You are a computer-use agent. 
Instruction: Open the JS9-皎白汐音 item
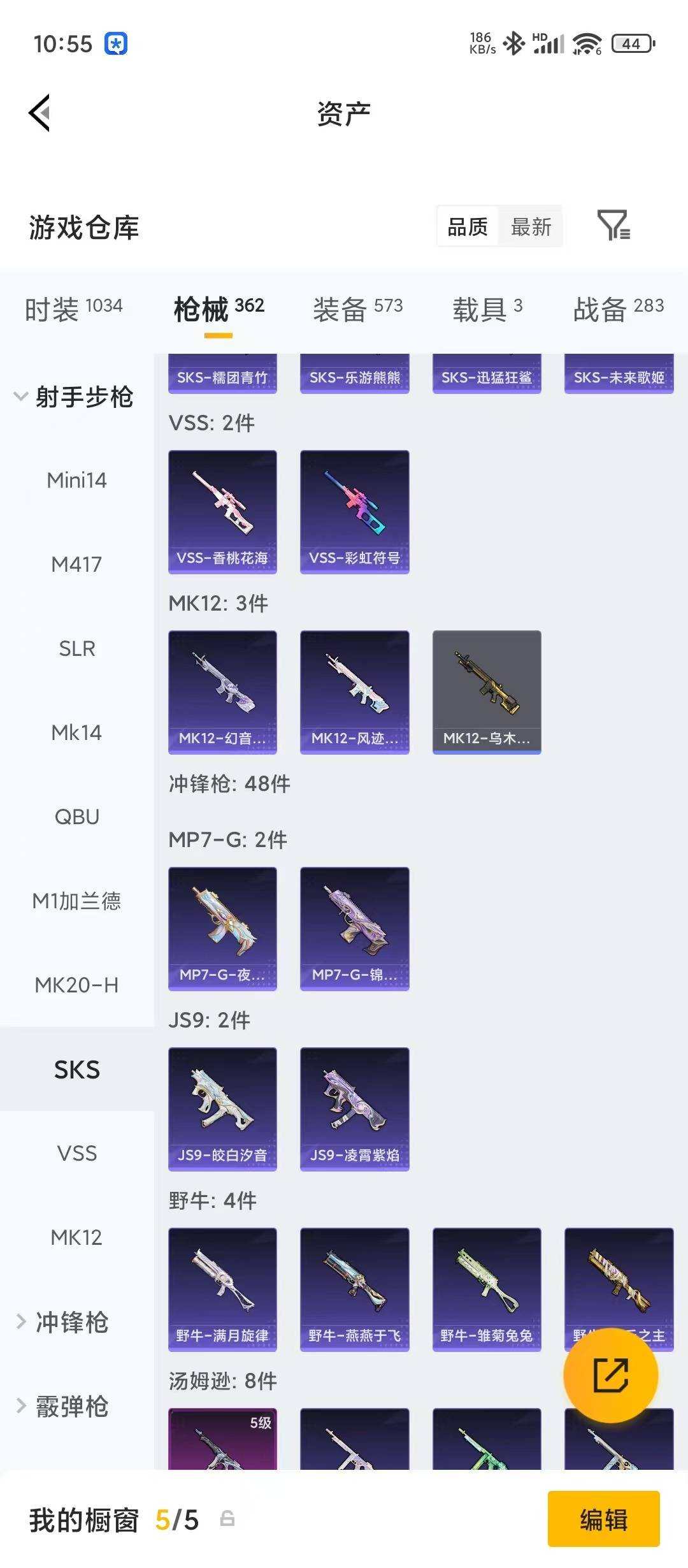click(222, 1109)
